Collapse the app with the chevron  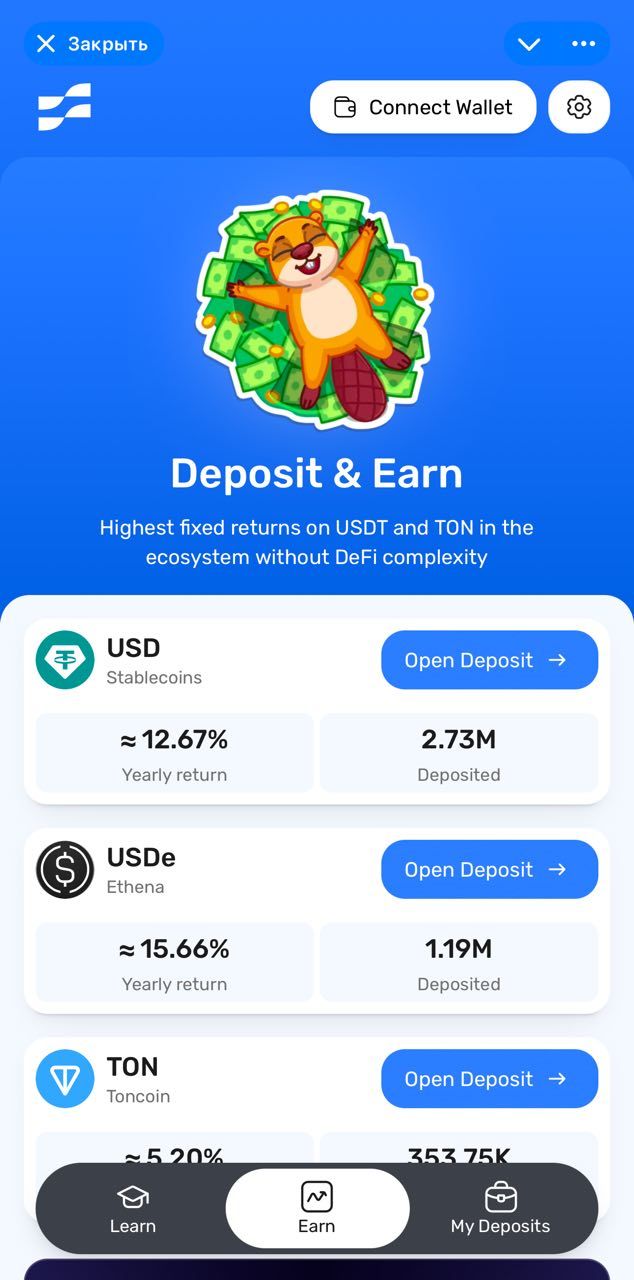[529, 44]
